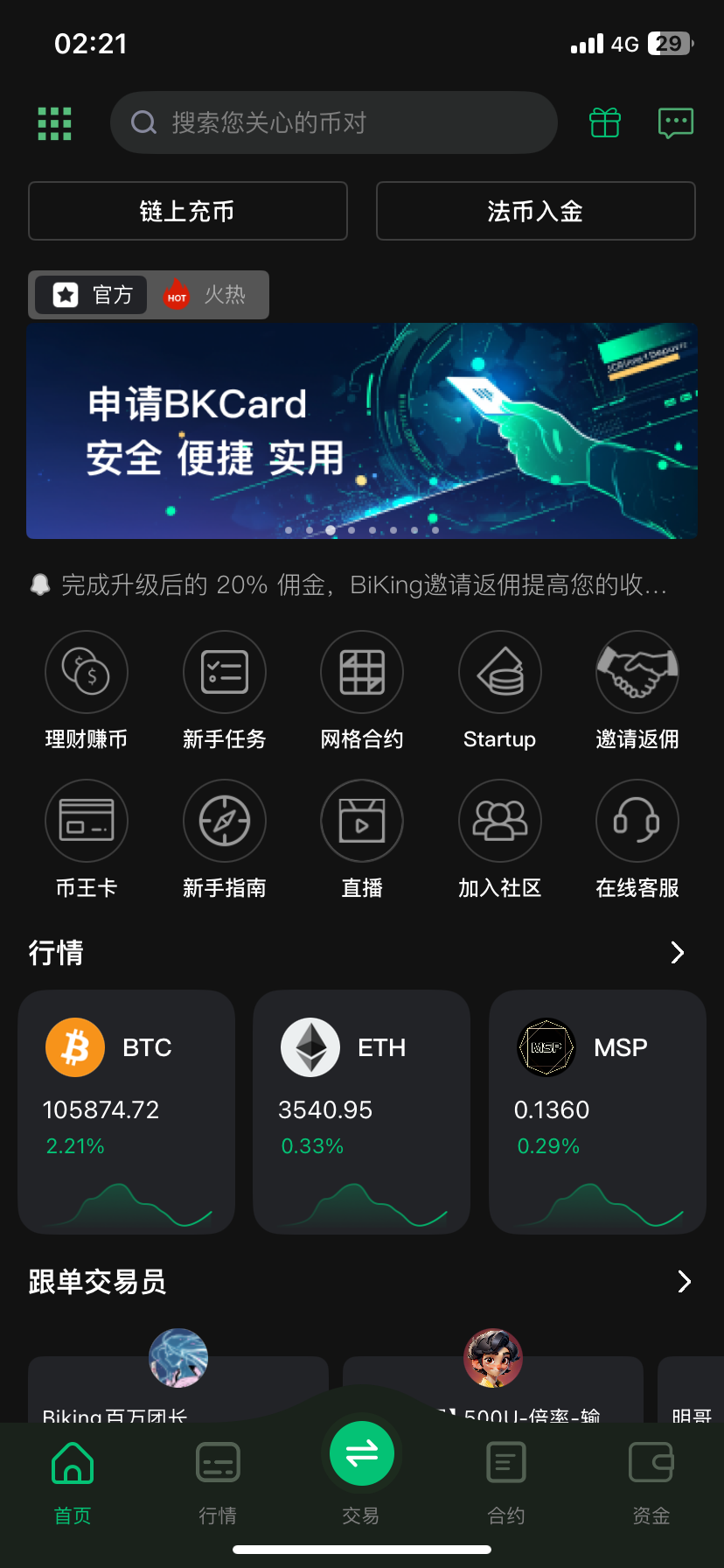Expand the 跟单交易员 section with its arrow
Viewport: 724px width, 1568px height.
pos(684,1282)
